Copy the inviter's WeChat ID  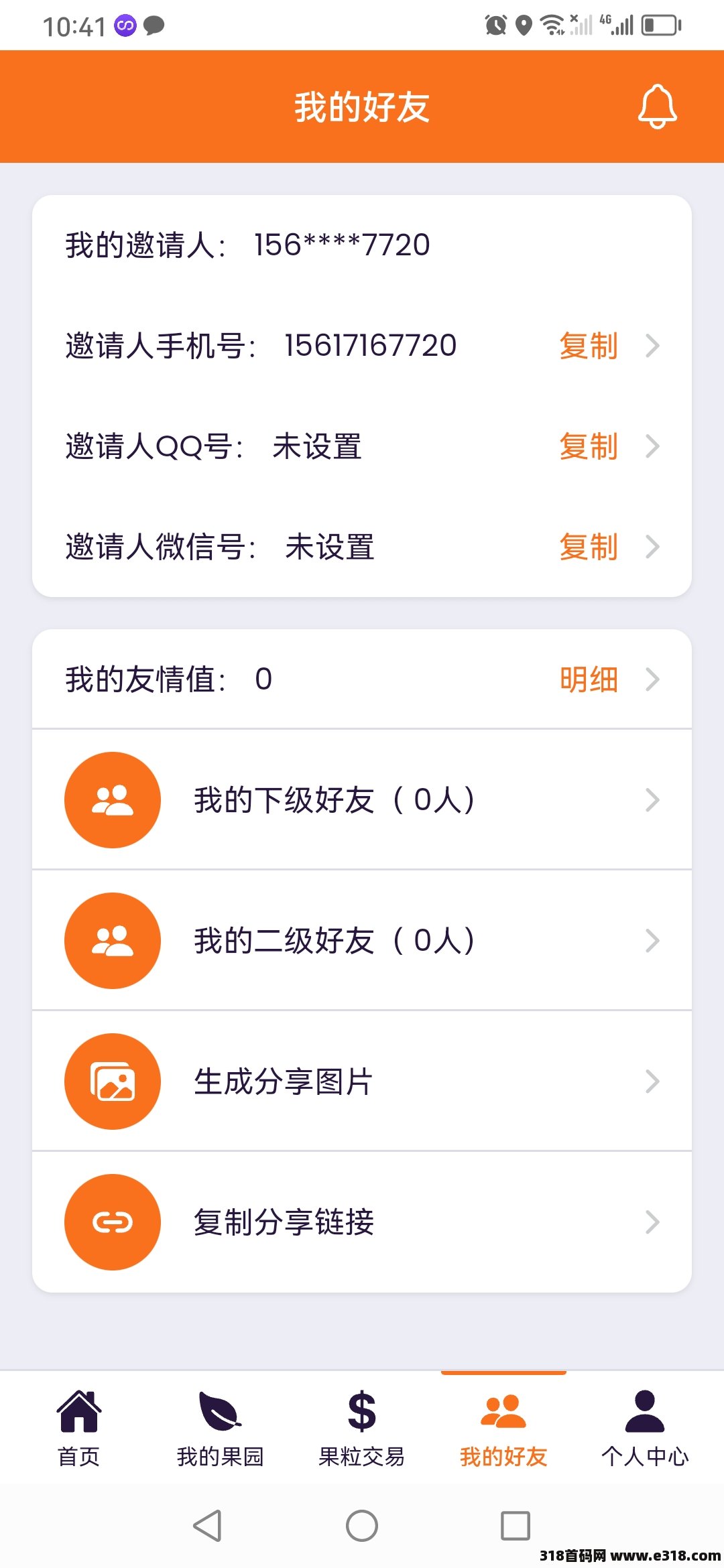589,547
